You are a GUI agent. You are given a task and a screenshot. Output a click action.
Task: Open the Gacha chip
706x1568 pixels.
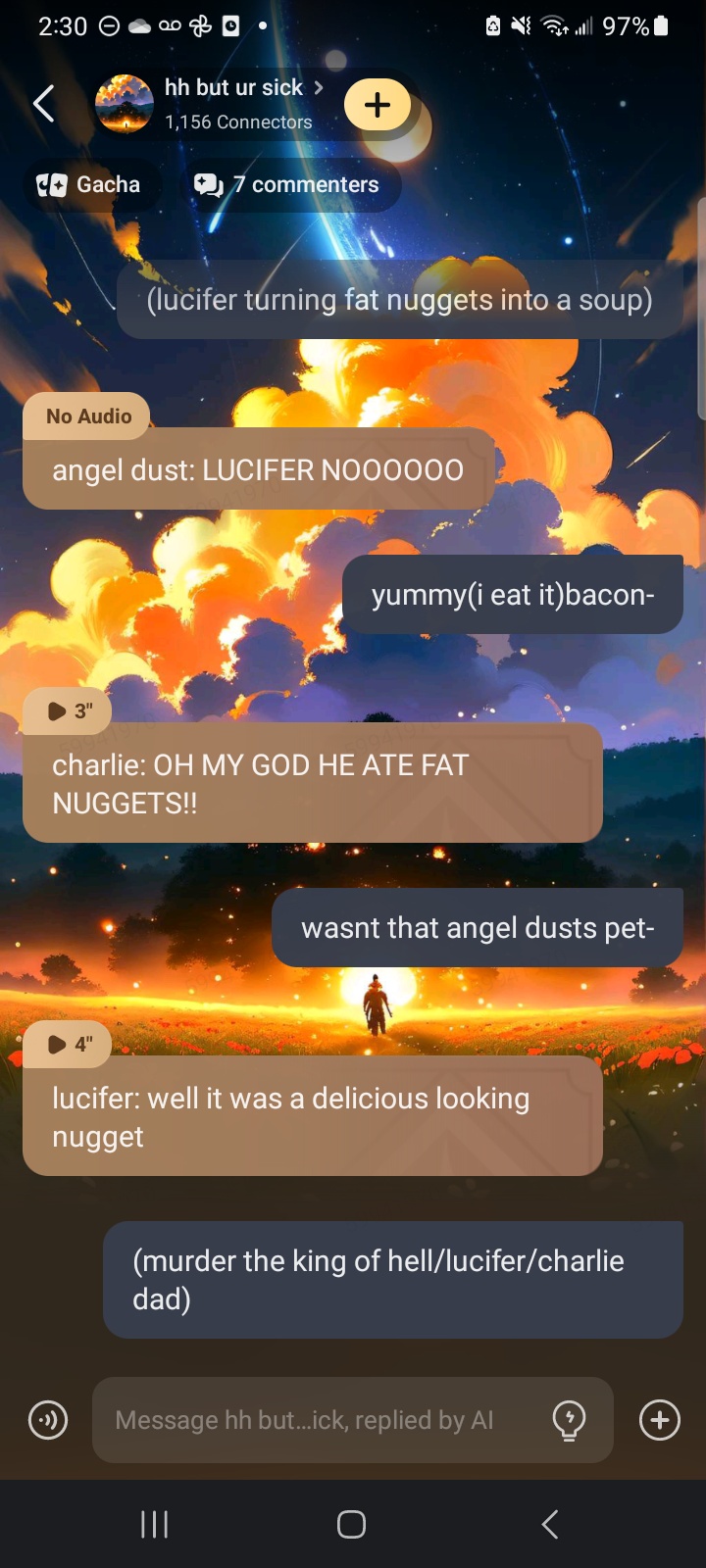89,184
